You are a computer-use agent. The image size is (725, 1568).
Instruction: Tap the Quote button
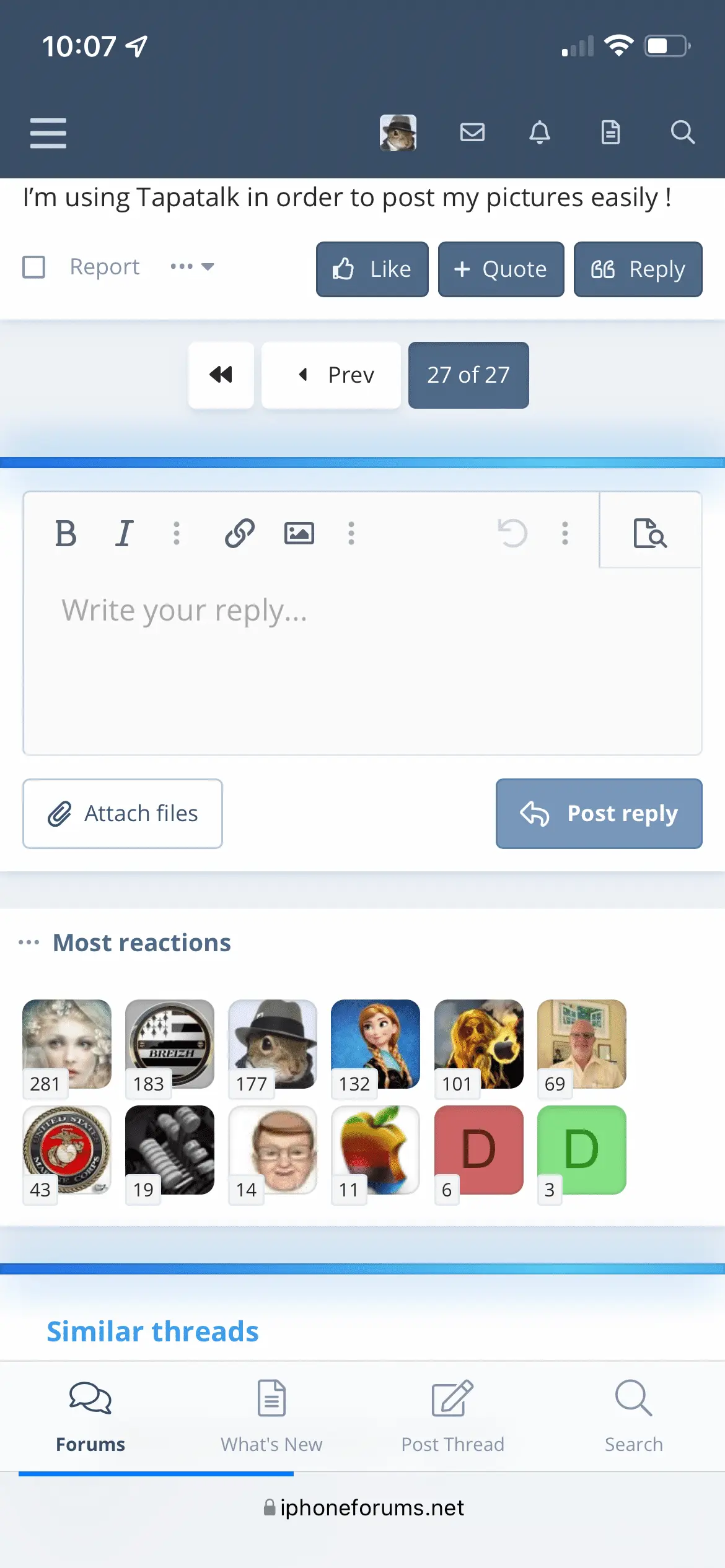point(501,269)
